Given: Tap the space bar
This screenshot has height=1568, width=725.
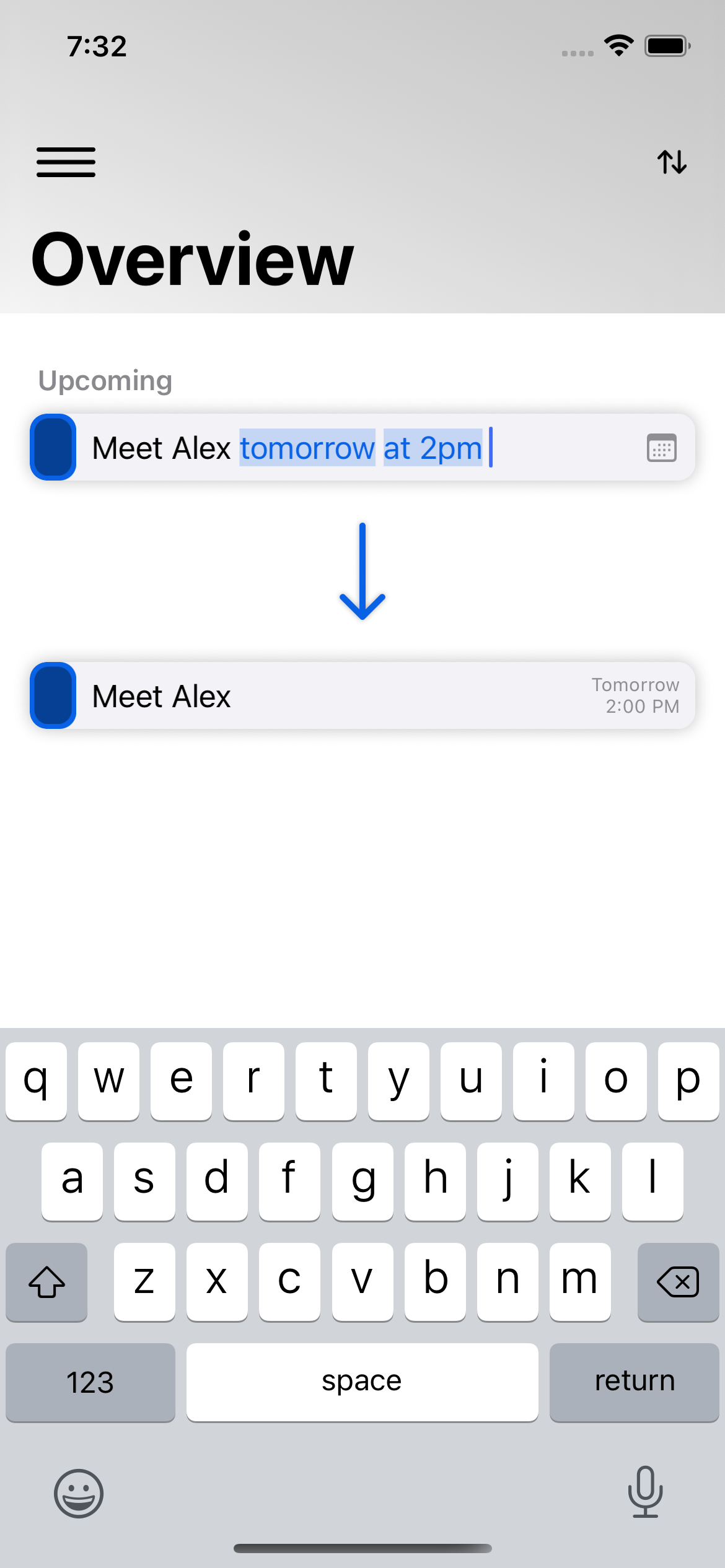Looking at the screenshot, I should pos(362,1382).
